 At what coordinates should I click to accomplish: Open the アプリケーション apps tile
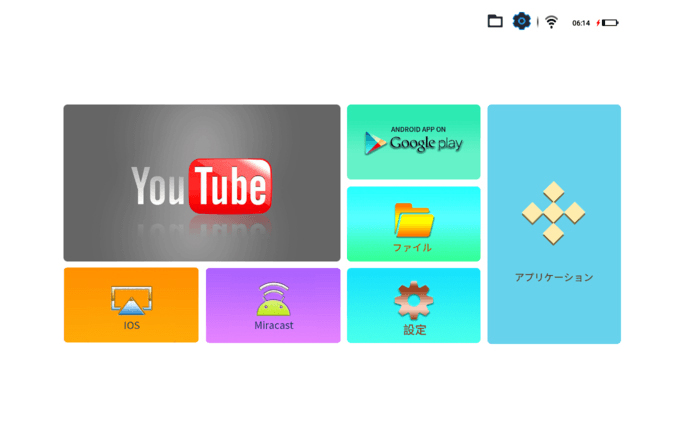point(553,224)
